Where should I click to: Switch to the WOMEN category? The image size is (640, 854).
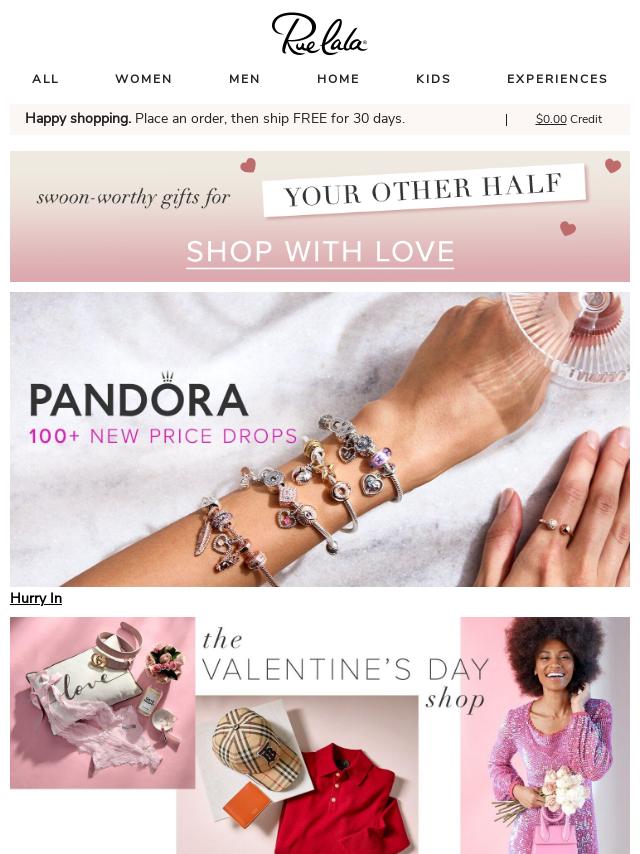tap(143, 79)
